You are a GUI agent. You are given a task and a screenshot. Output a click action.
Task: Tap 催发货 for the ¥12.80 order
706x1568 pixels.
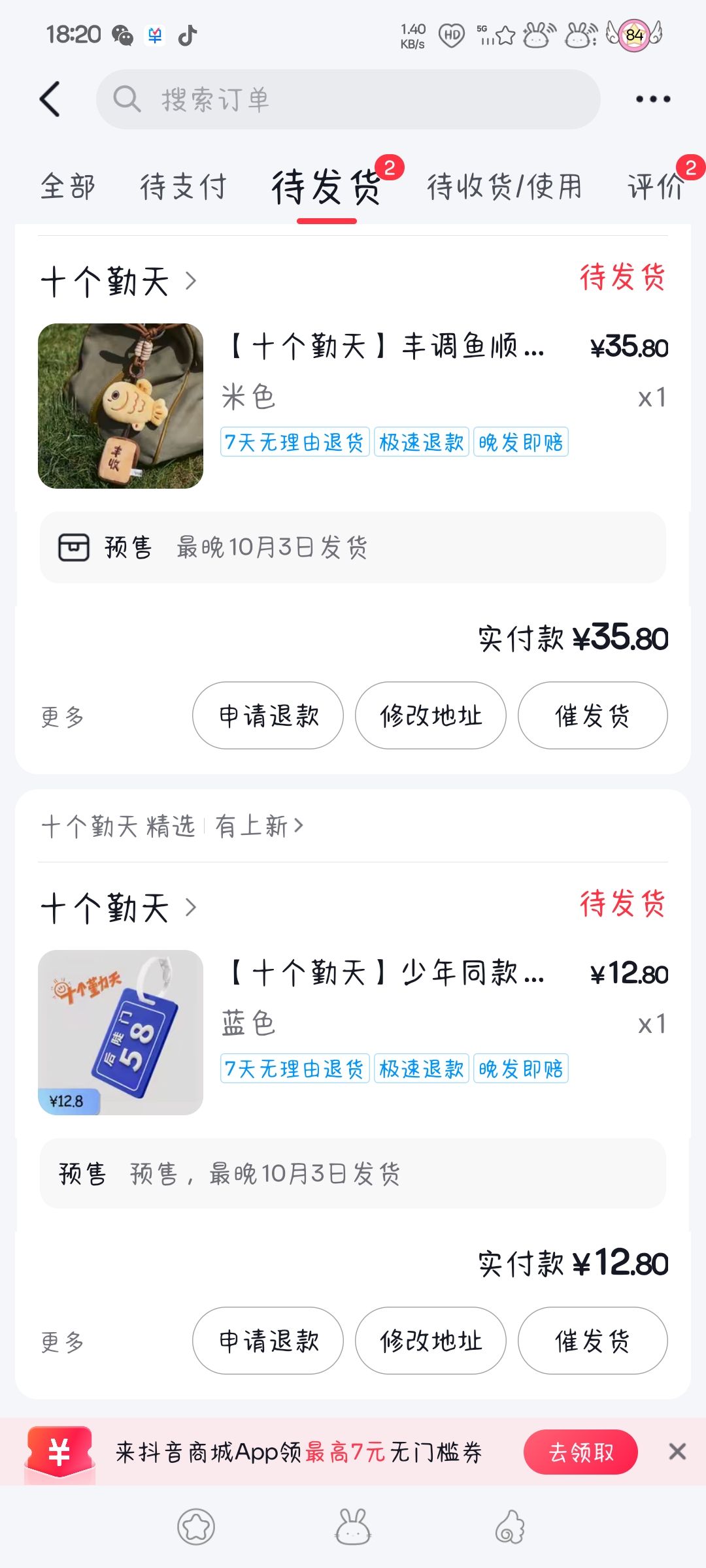(x=593, y=1341)
